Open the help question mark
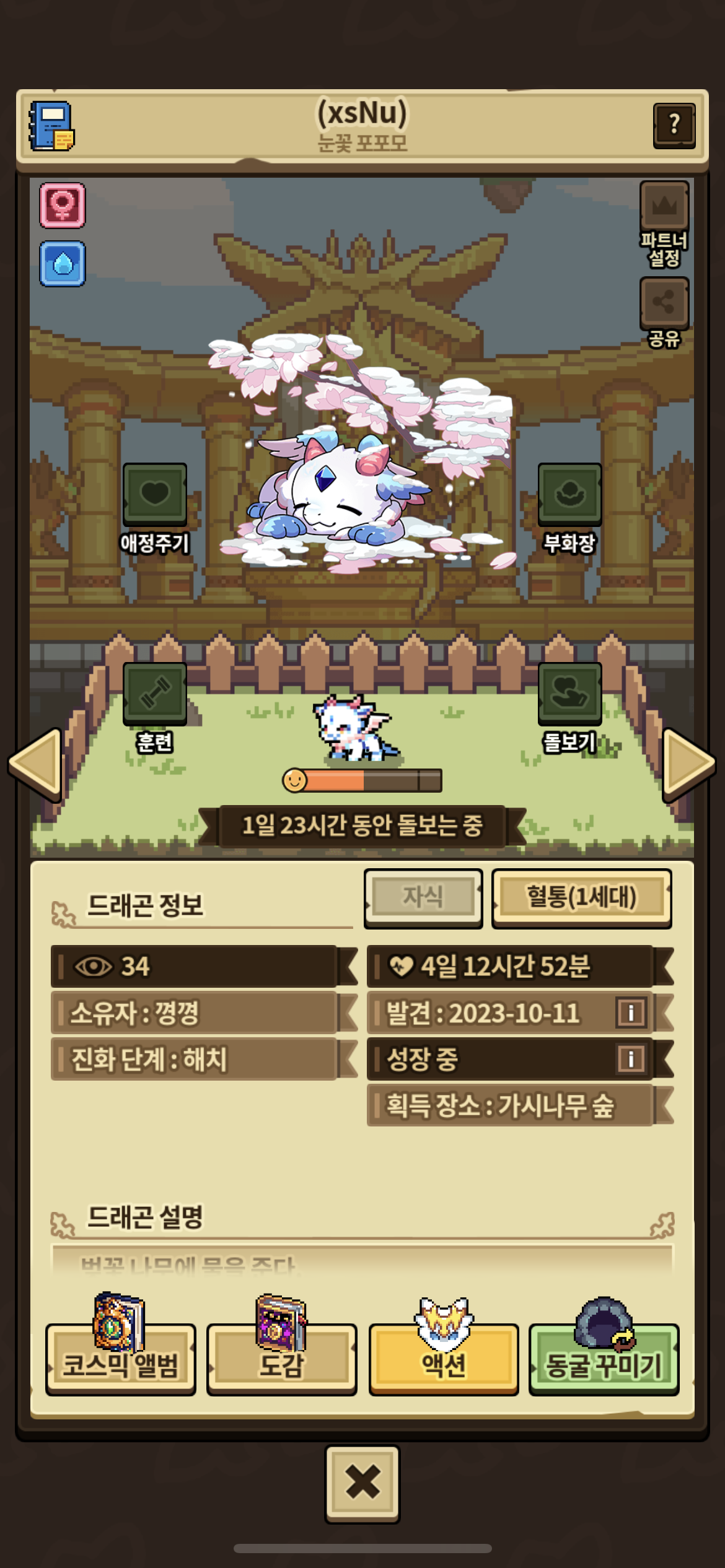This screenshot has height=1568, width=725. [674, 126]
